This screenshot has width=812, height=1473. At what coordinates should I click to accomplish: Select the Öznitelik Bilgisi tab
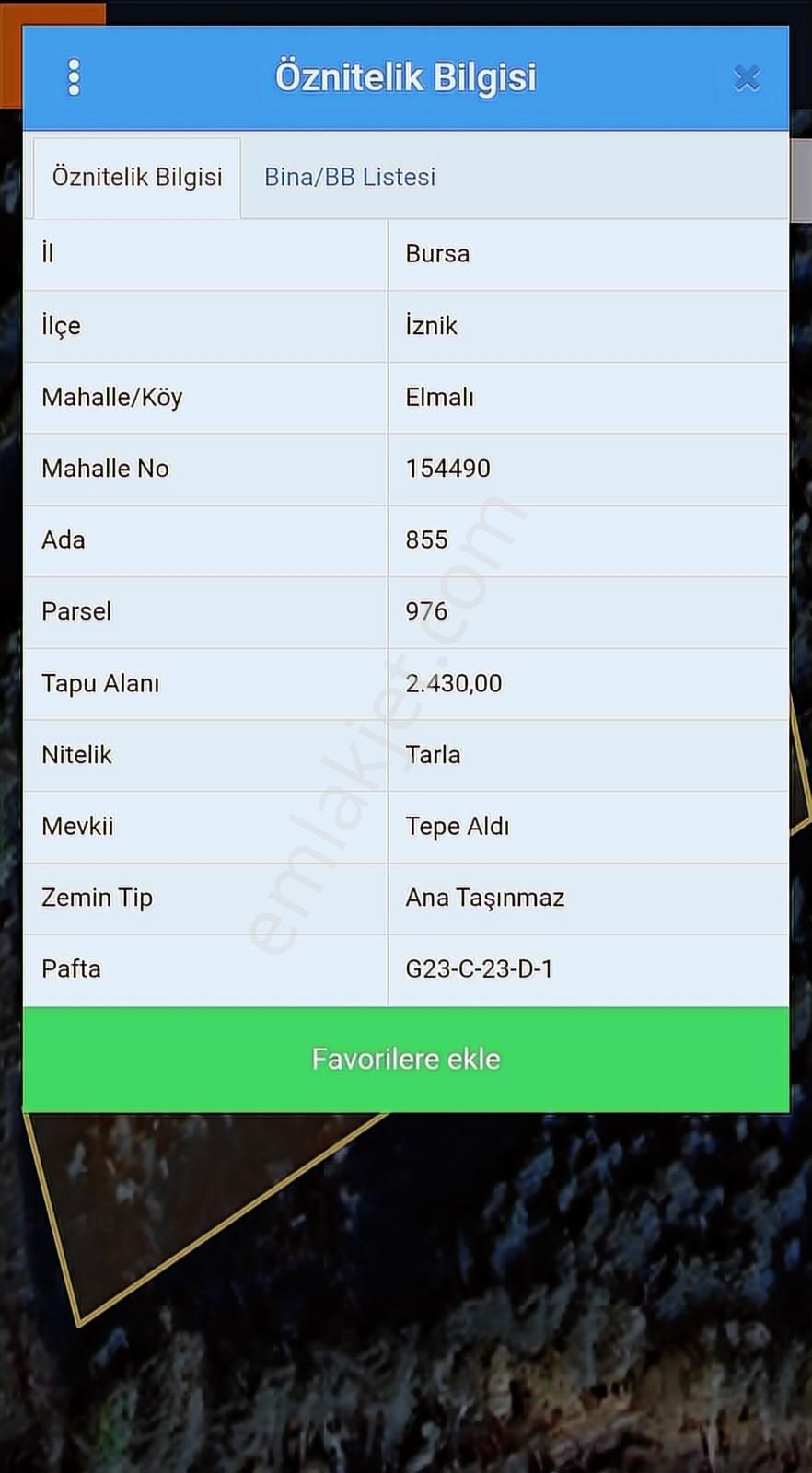137,177
